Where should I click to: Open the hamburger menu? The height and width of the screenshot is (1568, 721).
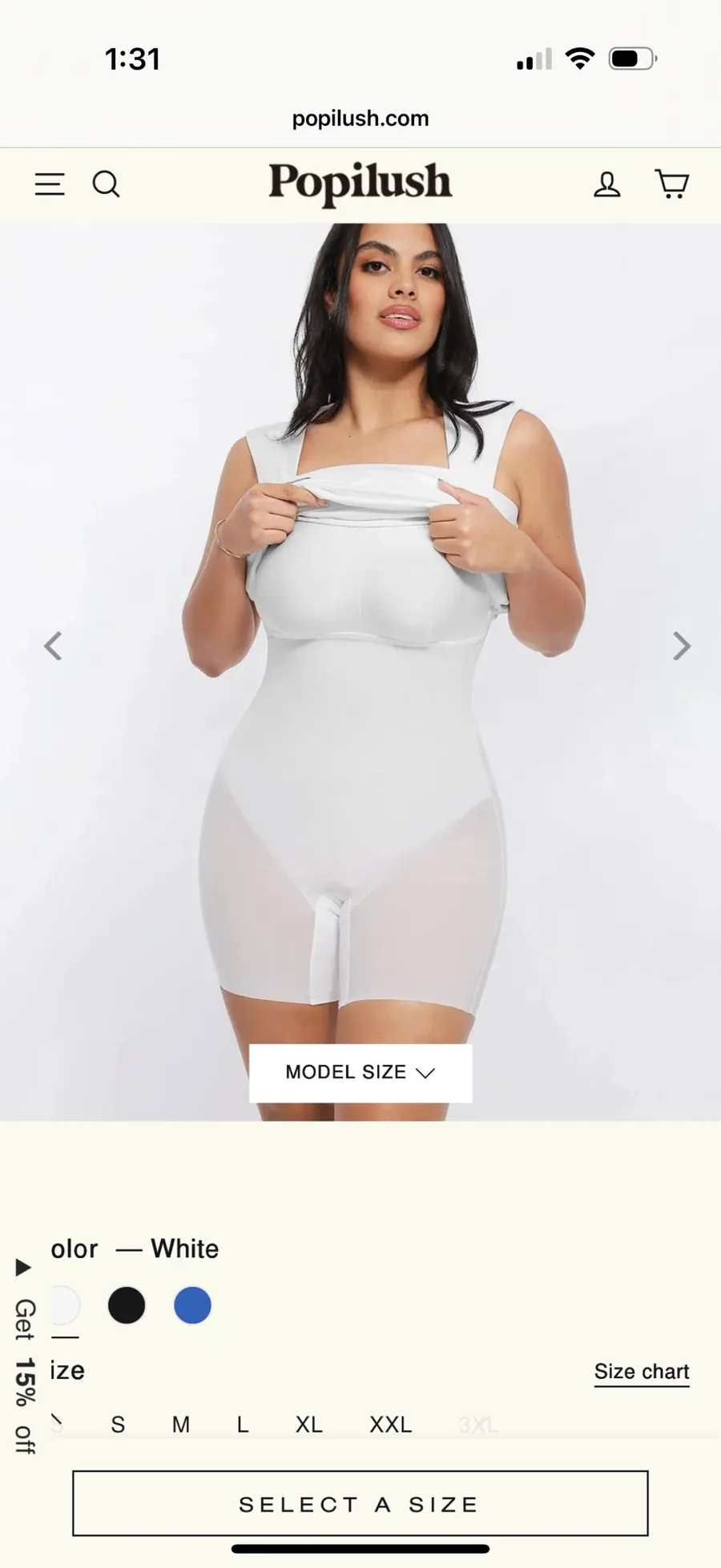[50, 184]
